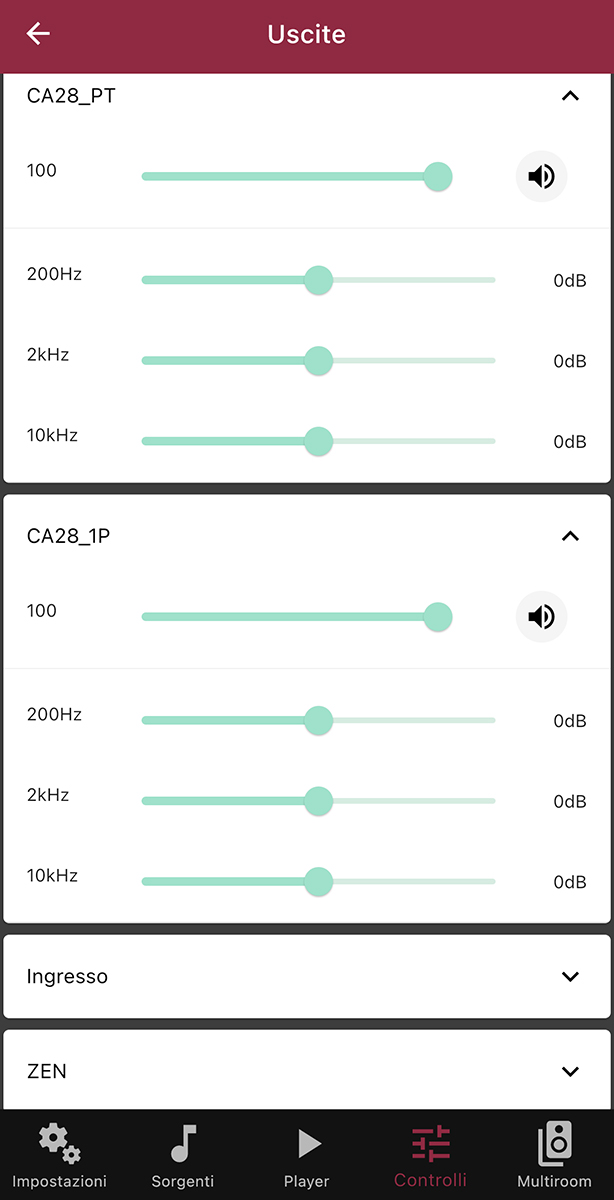Mute the CA28_1P output speaker
The image size is (614, 1200).
541,617
